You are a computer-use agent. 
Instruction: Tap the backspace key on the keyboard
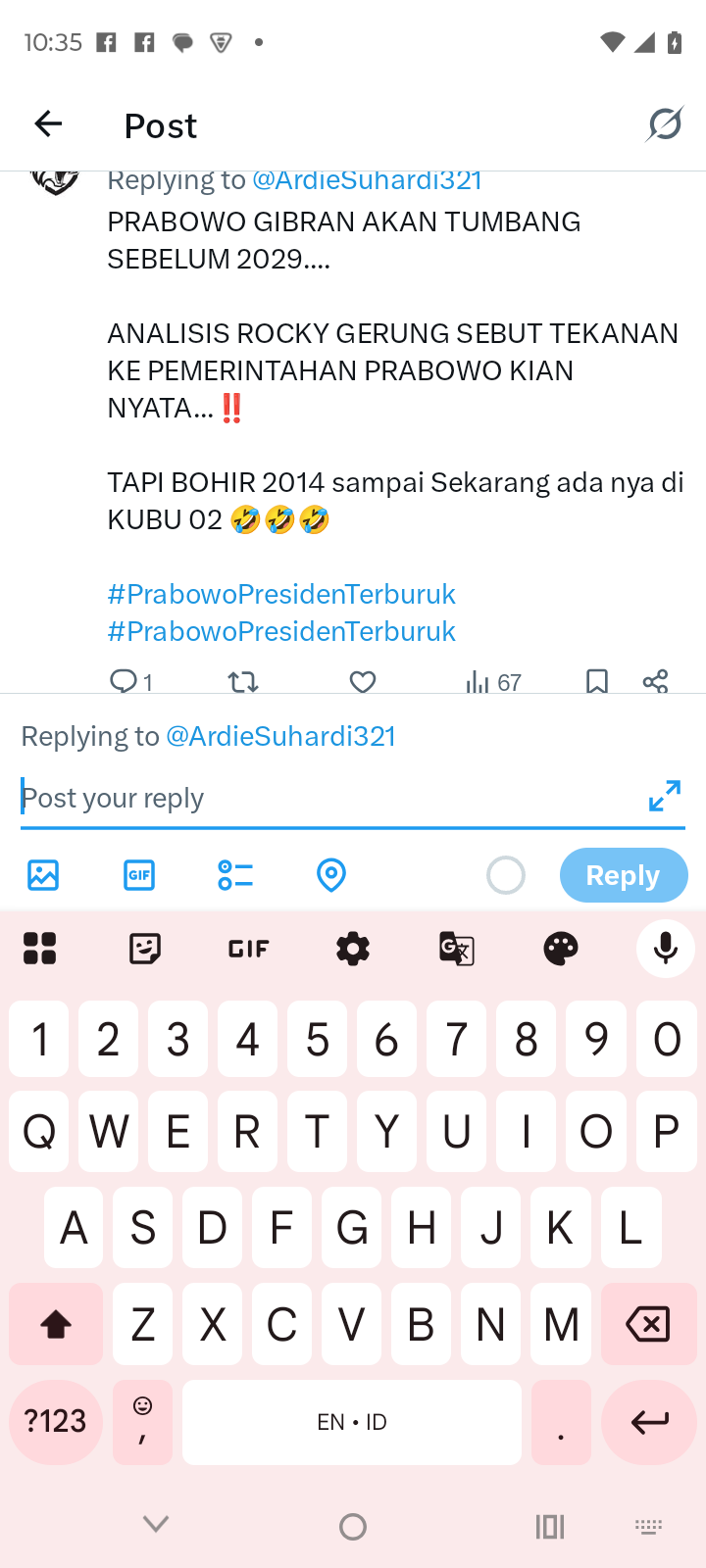coord(647,1324)
